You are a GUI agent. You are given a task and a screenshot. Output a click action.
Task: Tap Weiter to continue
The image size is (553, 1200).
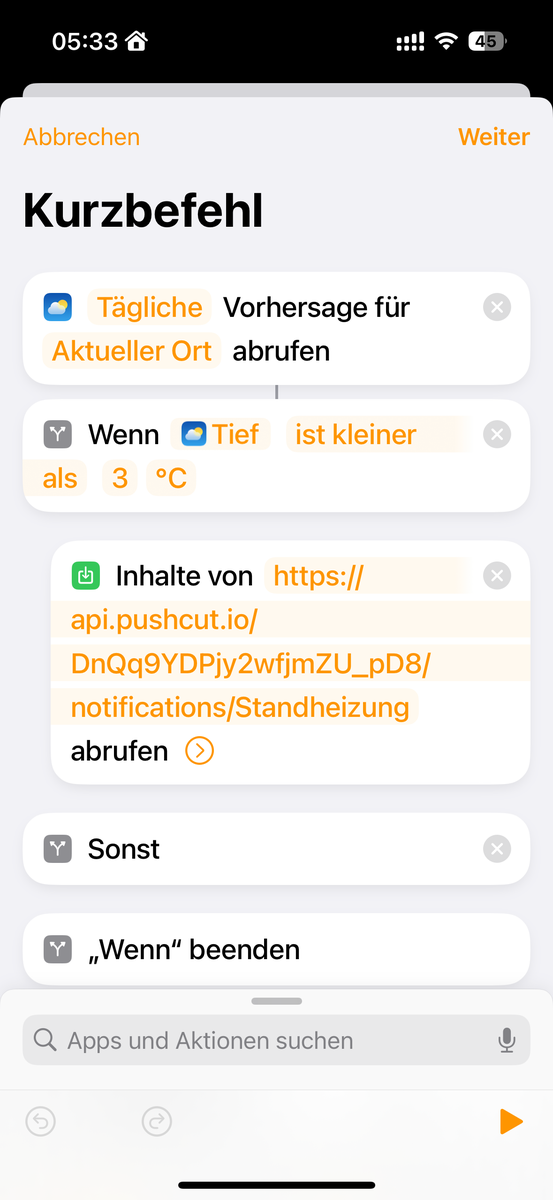[494, 137]
